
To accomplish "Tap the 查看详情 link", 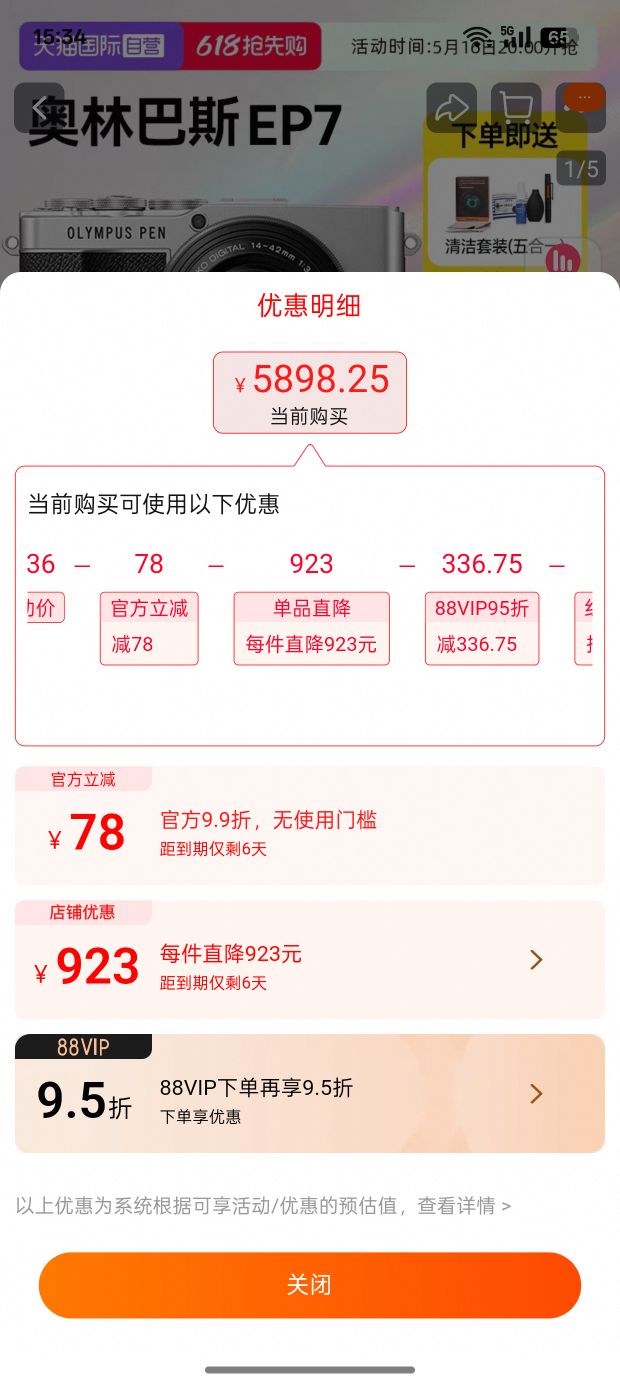I will (x=463, y=1206).
